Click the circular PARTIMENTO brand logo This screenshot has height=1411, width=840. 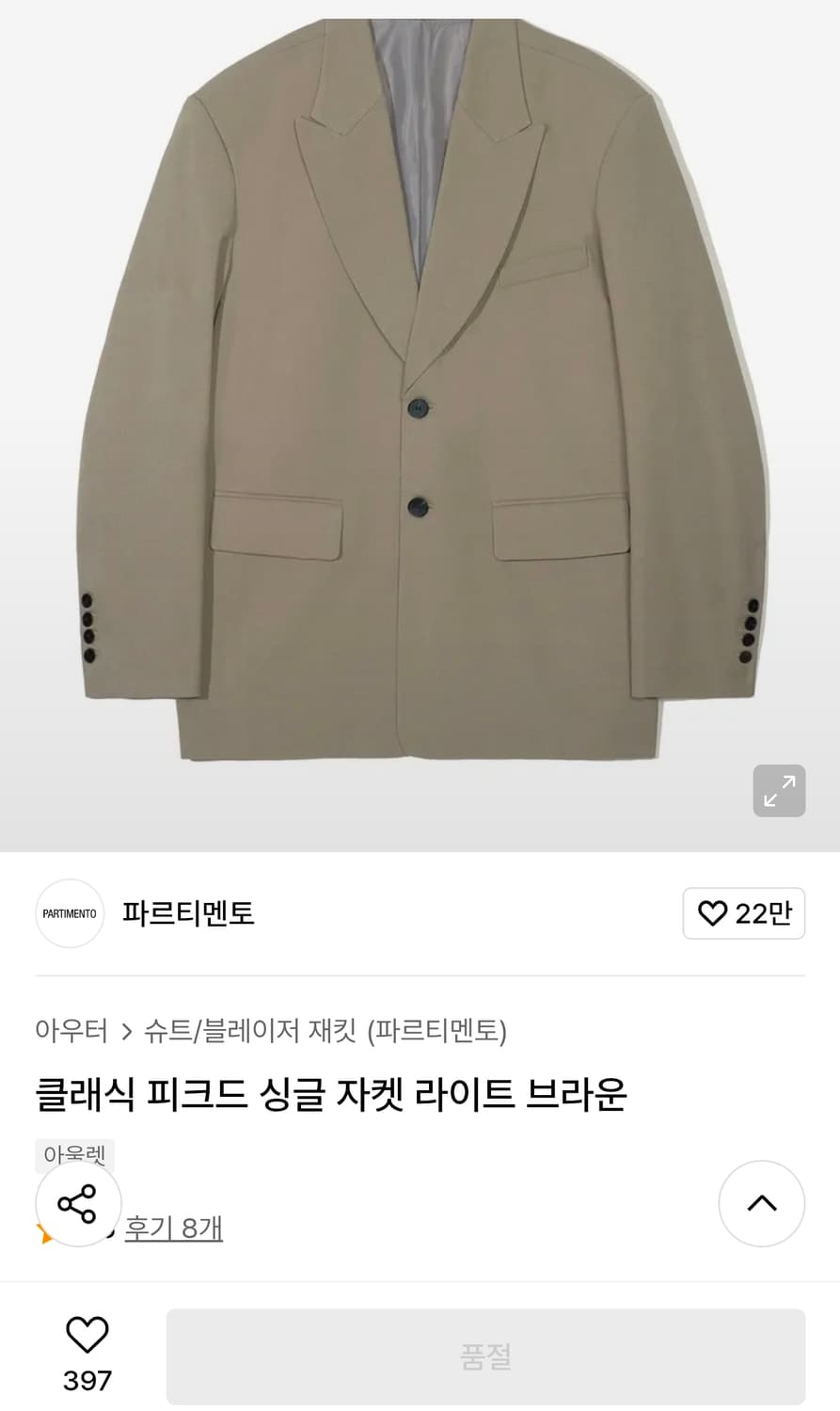click(x=70, y=913)
